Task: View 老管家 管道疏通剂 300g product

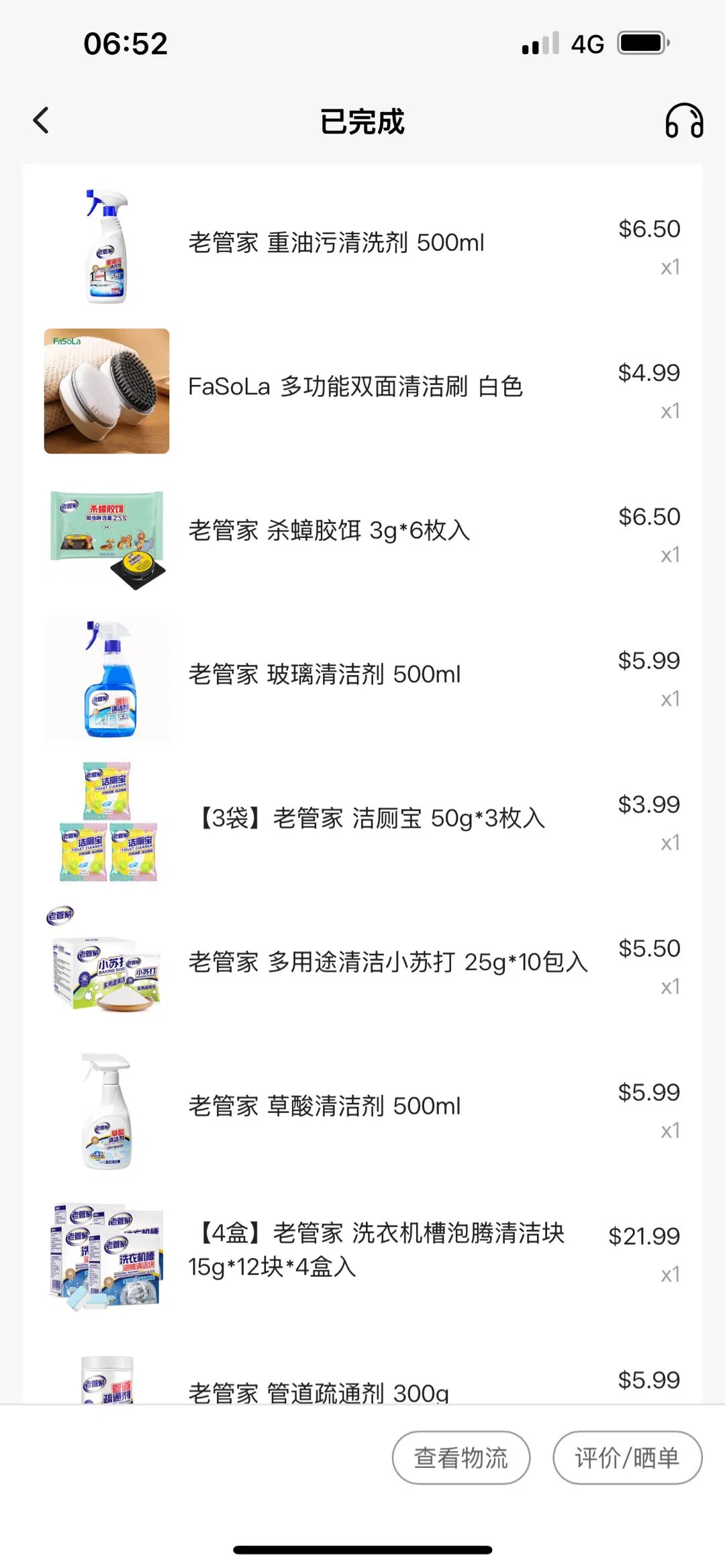Action: click(318, 1390)
